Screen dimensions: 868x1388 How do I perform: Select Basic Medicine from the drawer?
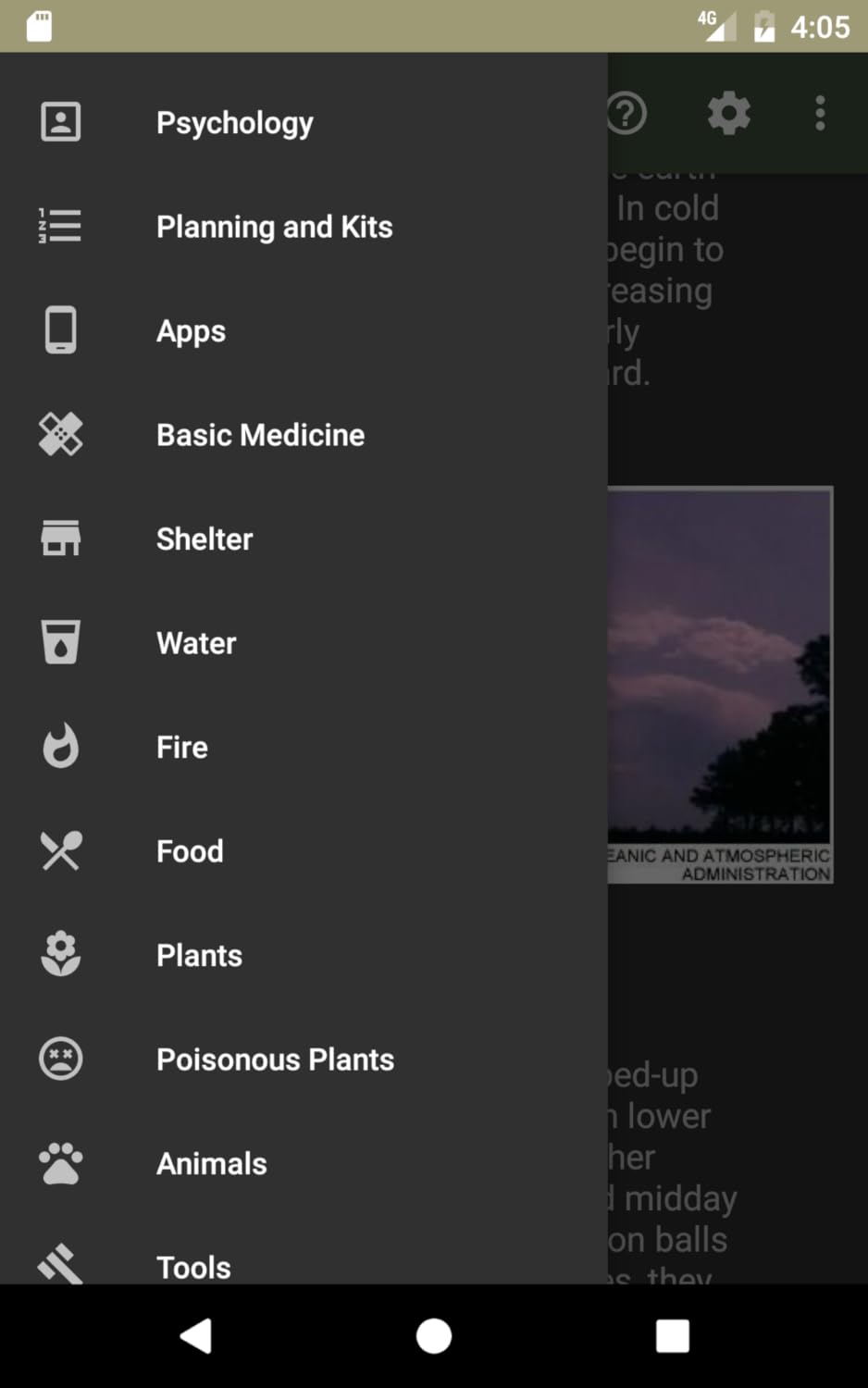coord(260,435)
